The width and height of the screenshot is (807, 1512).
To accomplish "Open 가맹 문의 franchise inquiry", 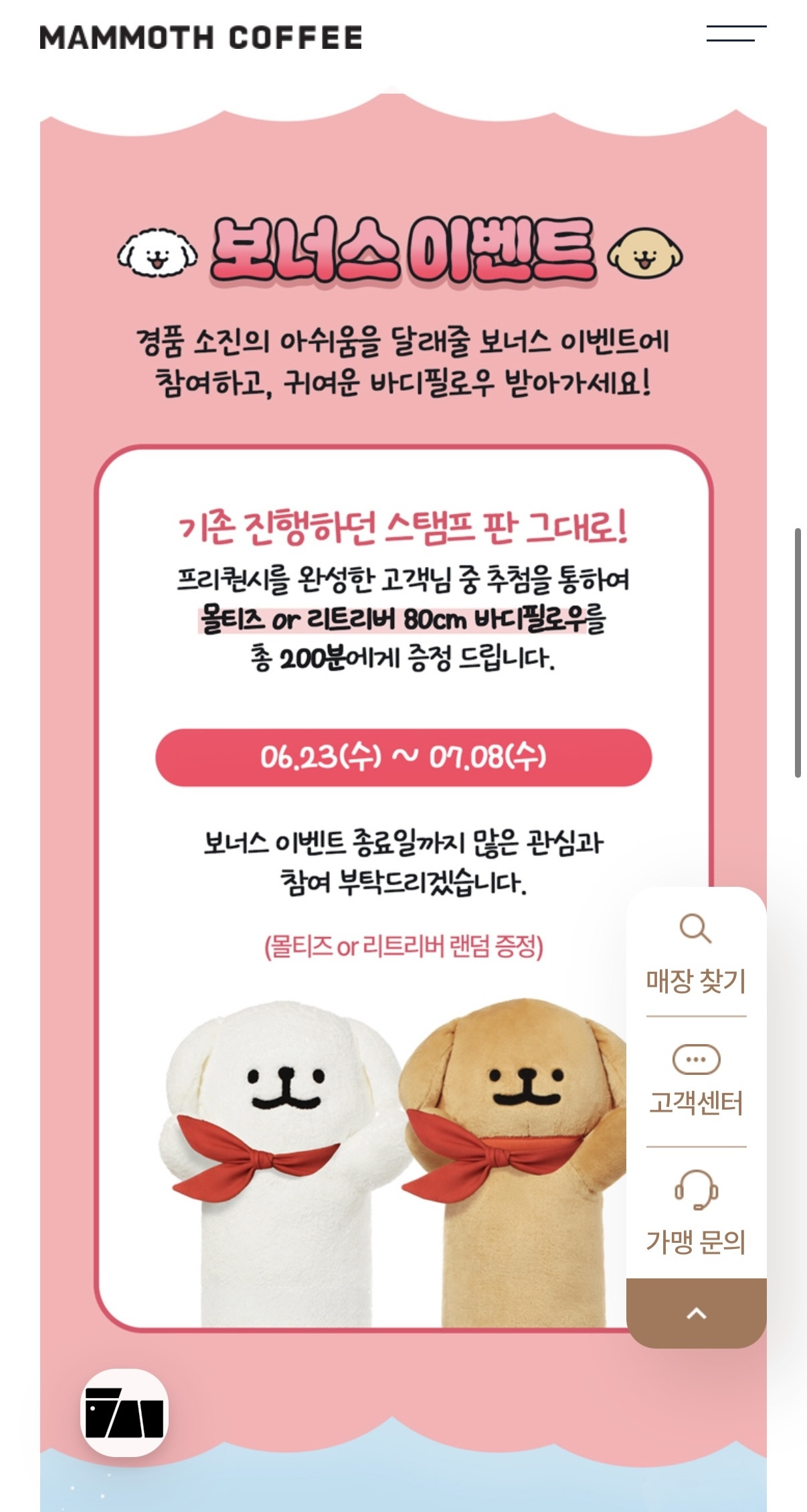I will tap(696, 1212).
